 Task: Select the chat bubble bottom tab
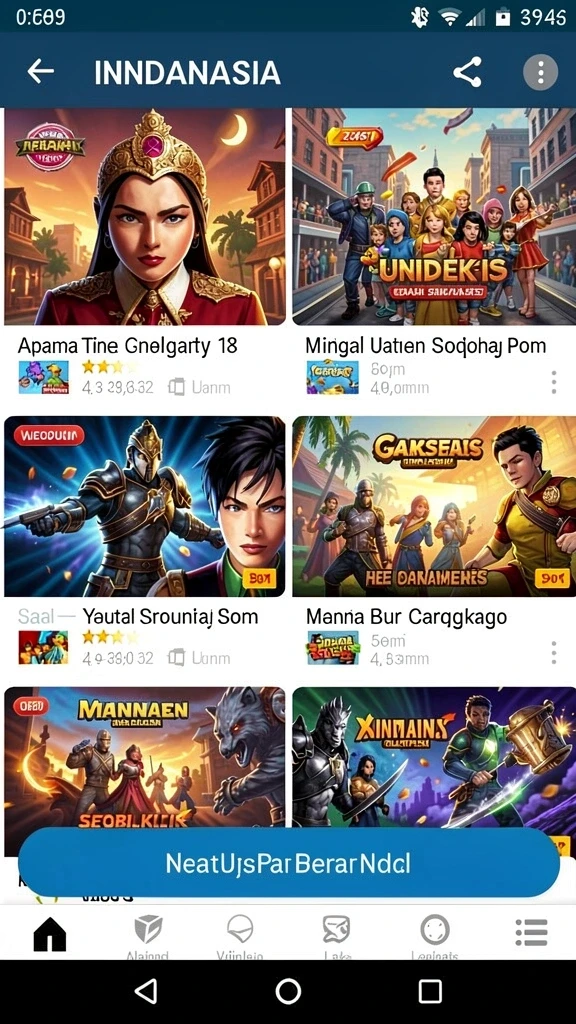point(240,936)
